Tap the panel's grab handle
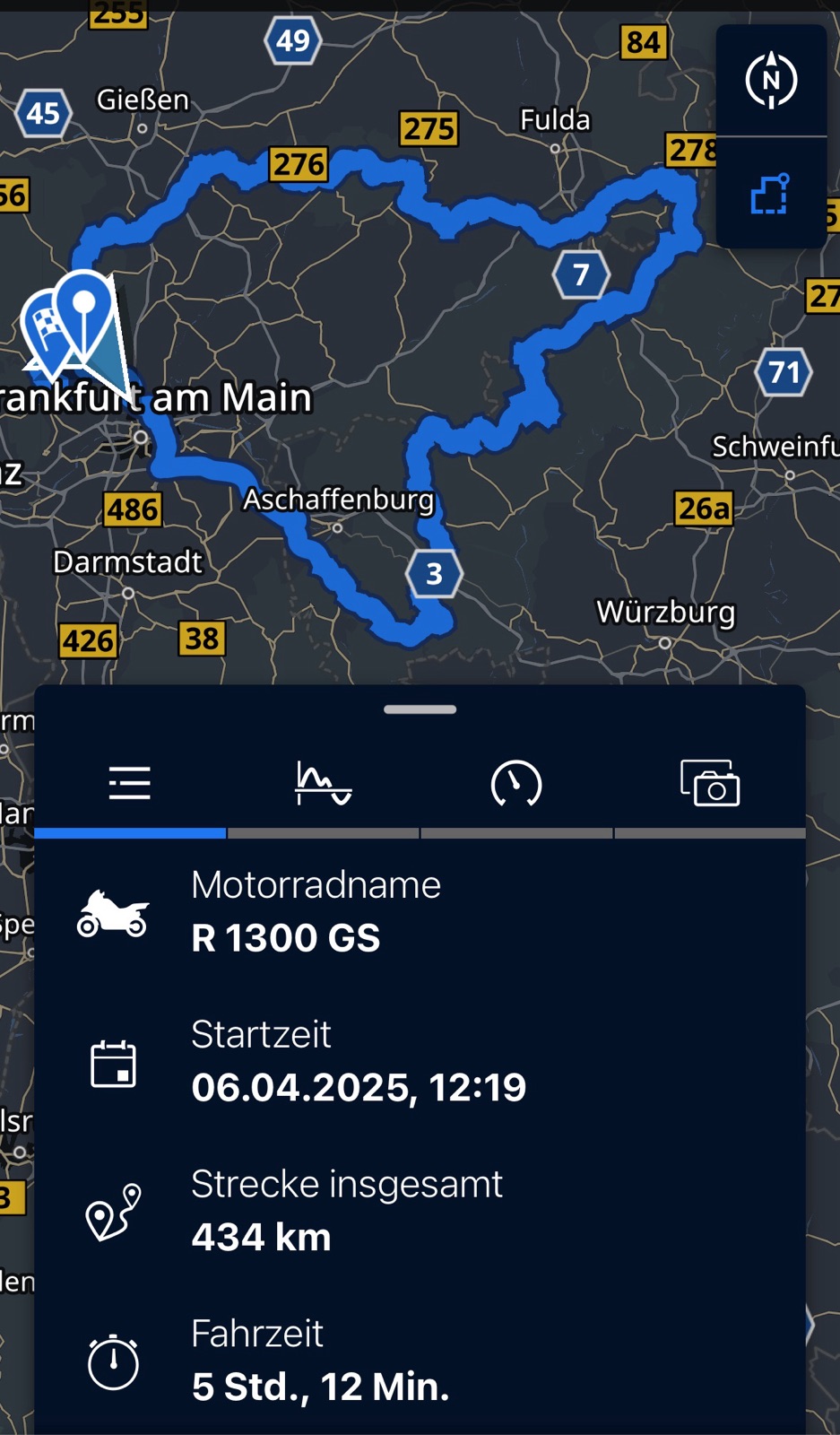 420,709
